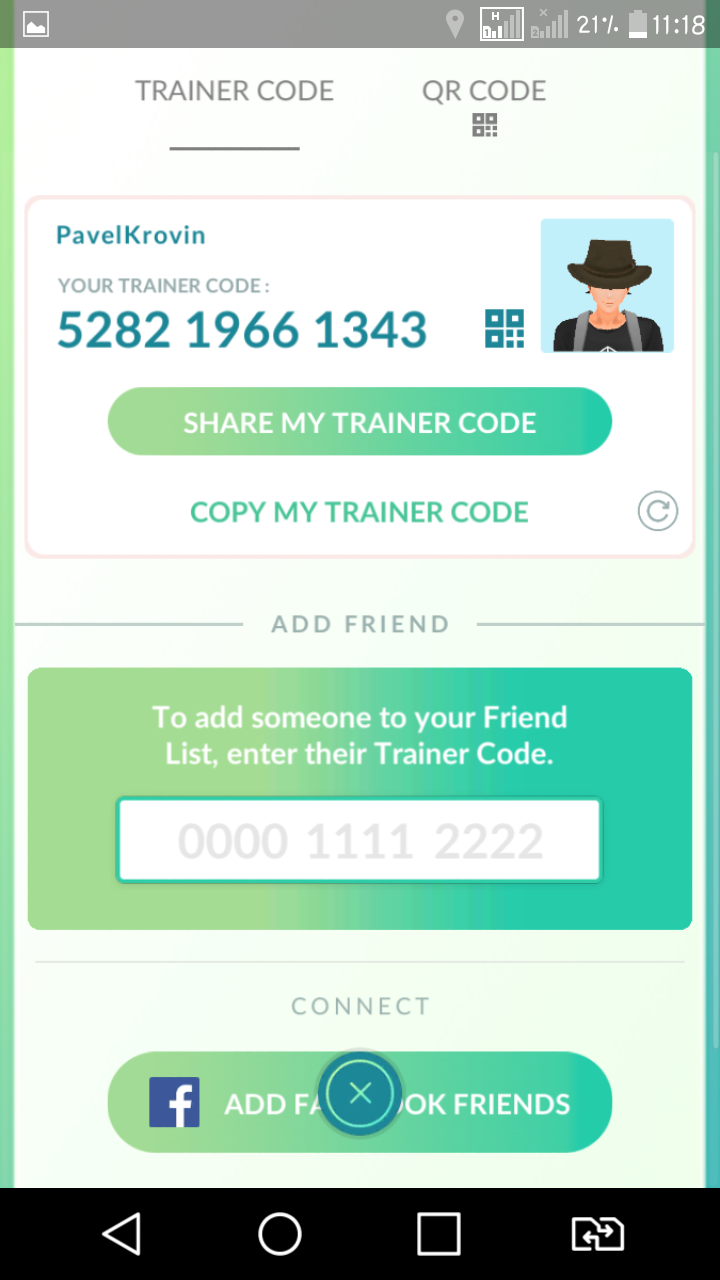This screenshot has height=1280, width=720.
Task: Refresh trainer code with circular arrow icon
Action: pos(657,512)
